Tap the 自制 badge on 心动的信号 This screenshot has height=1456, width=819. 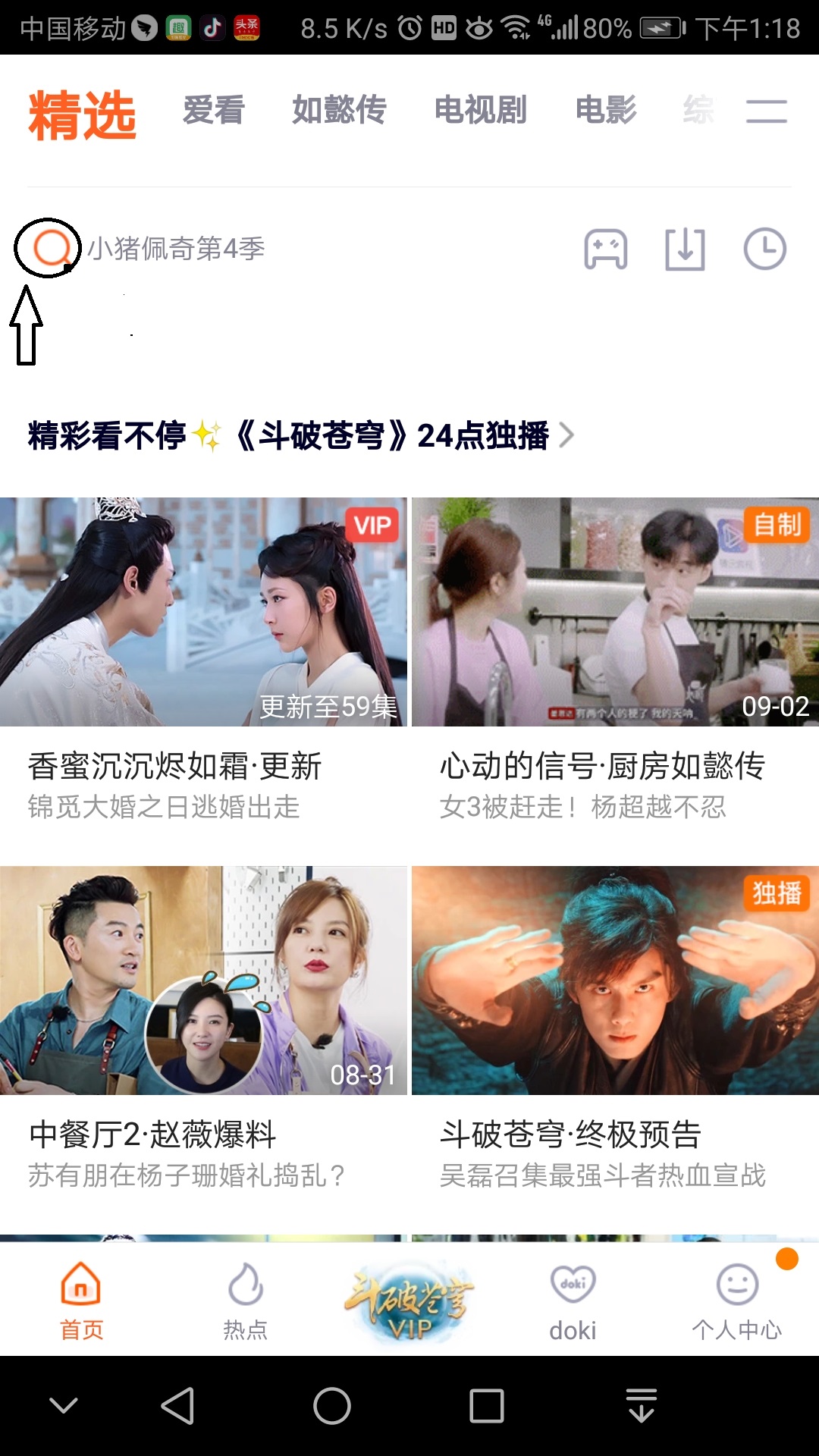tap(775, 523)
